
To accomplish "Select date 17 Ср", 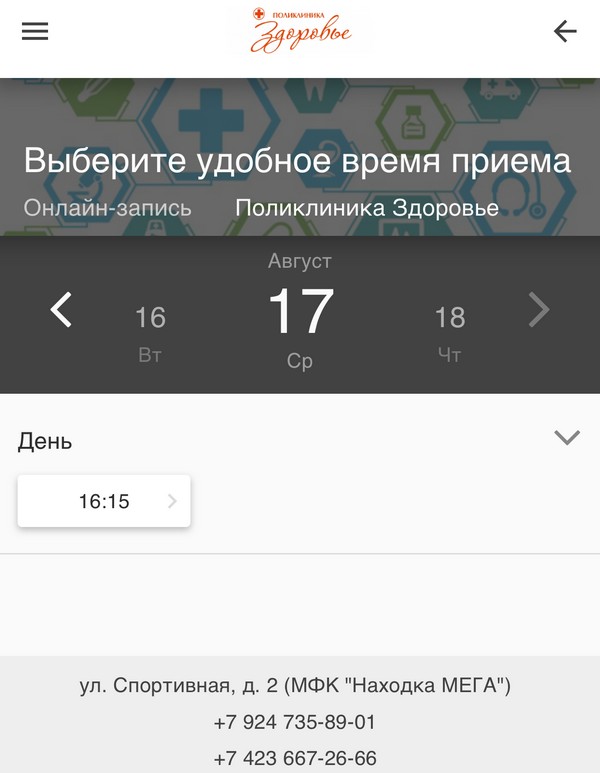I will (x=300, y=320).
